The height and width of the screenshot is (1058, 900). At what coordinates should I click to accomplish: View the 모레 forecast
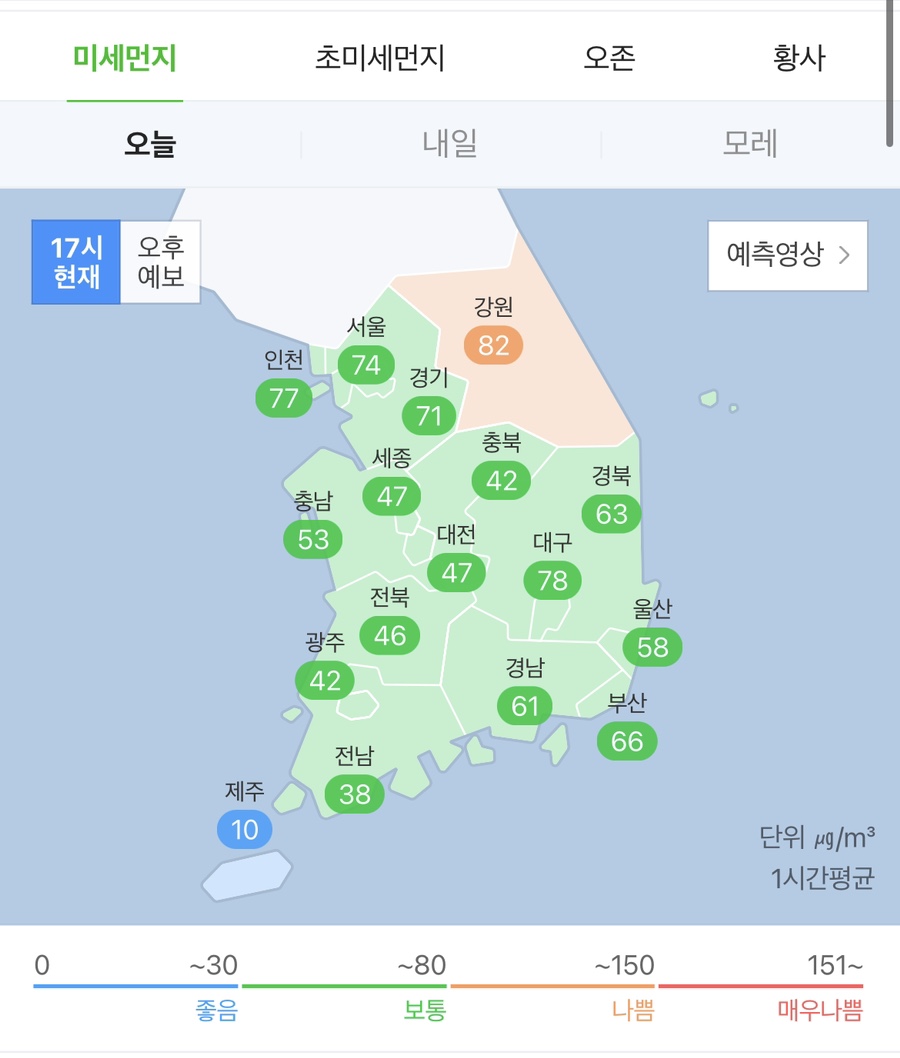750,144
